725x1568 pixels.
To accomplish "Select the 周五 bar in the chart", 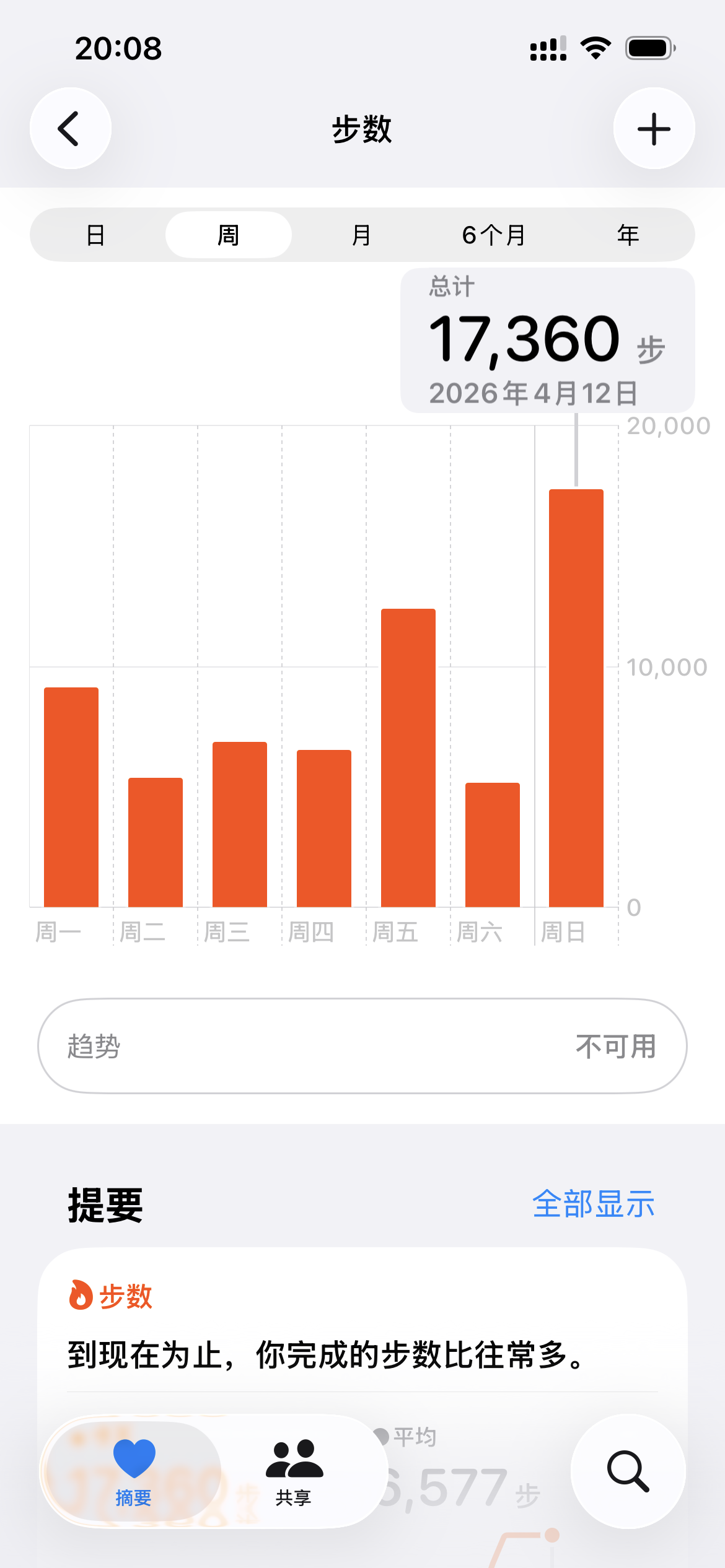I will (x=408, y=758).
